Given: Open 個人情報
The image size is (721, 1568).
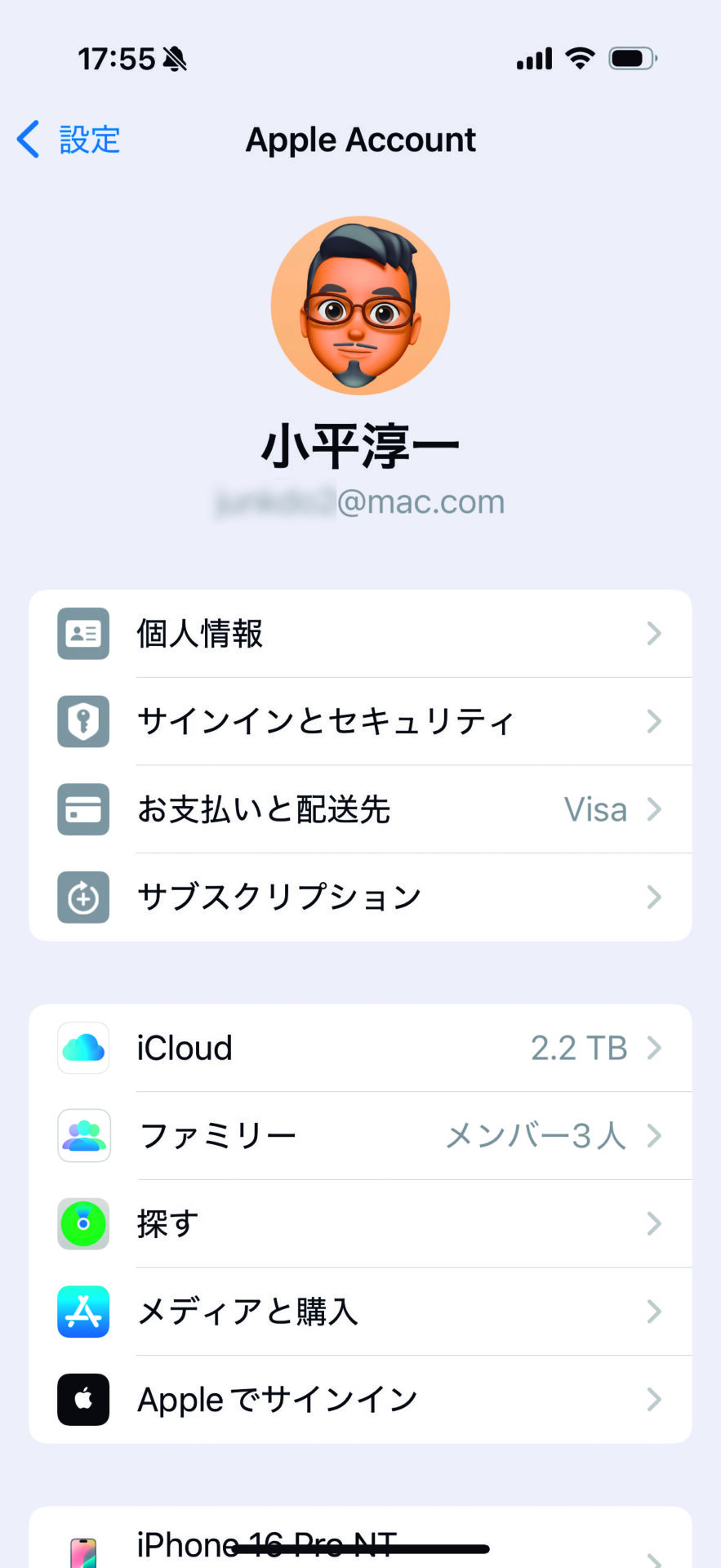Looking at the screenshot, I should (360, 634).
